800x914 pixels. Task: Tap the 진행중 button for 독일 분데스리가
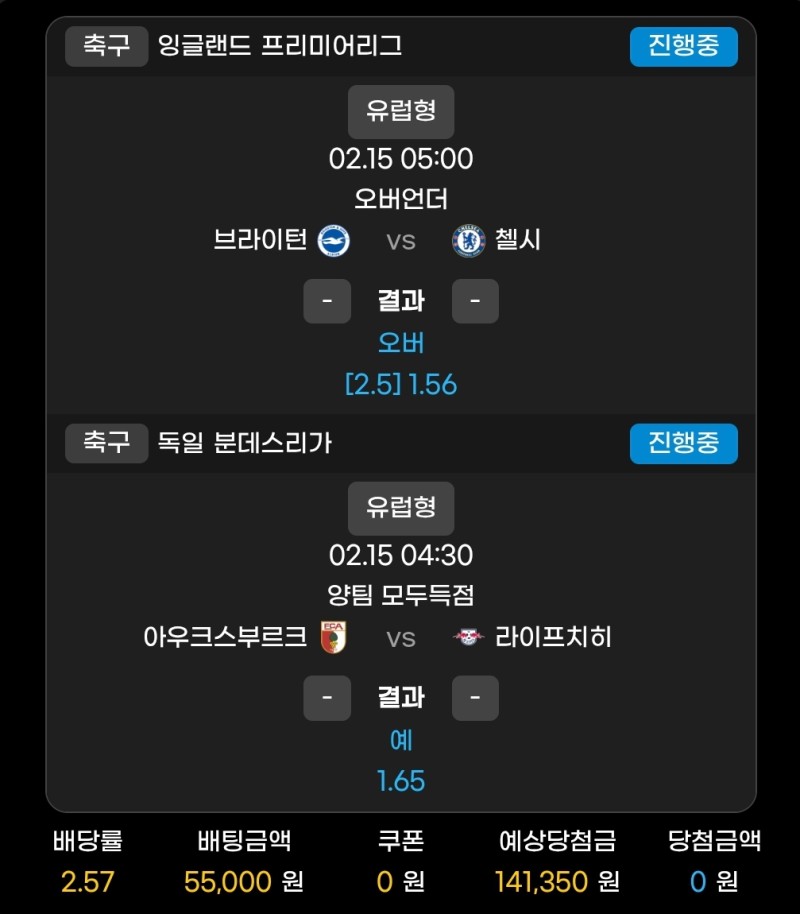(683, 443)
